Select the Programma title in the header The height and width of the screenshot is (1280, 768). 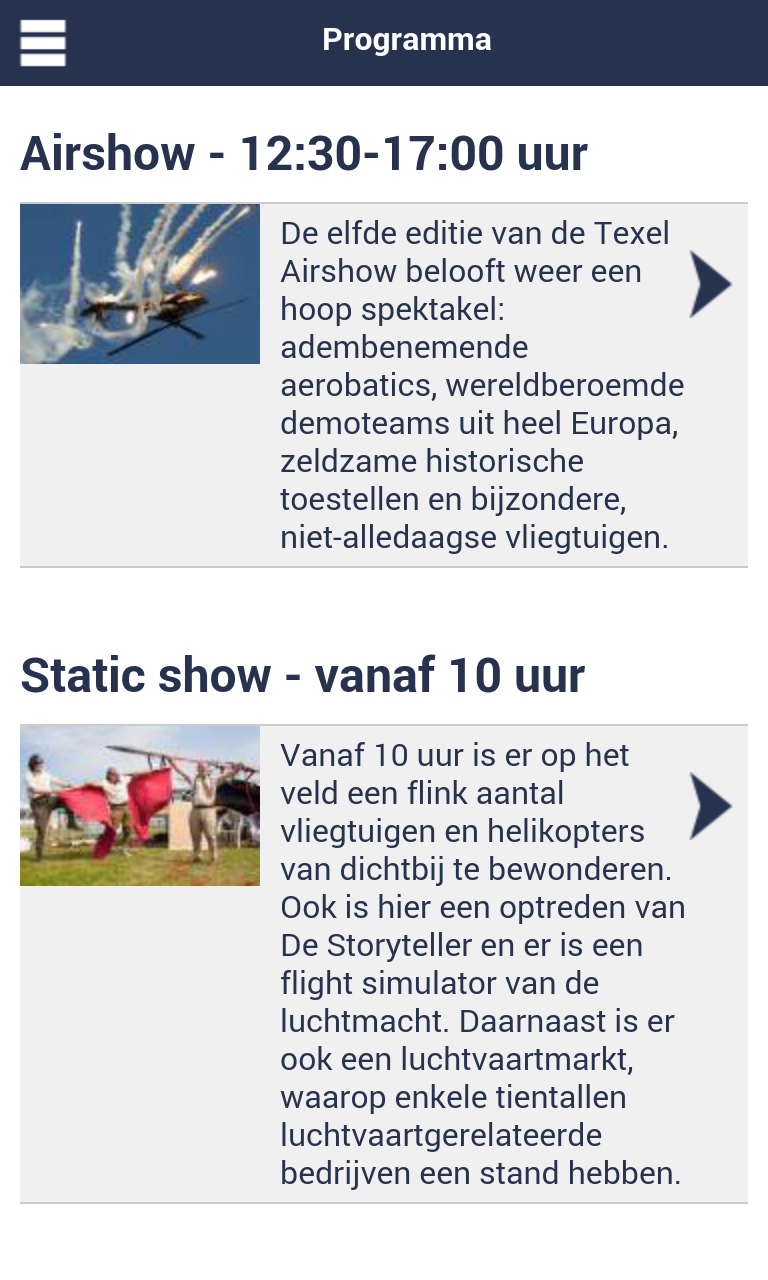(406, 40)
